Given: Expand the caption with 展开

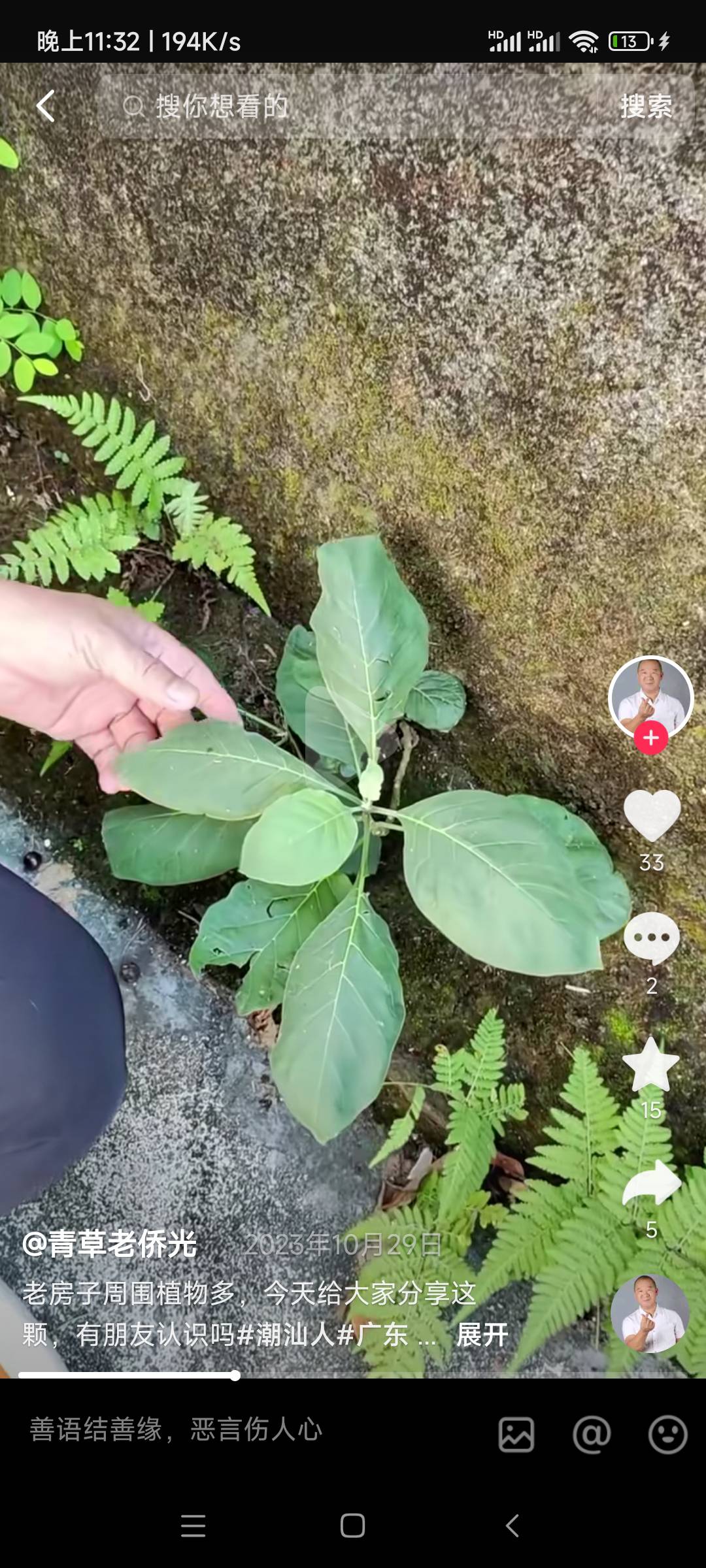Looking at the screenshot, I should (x=482, y=1335).
